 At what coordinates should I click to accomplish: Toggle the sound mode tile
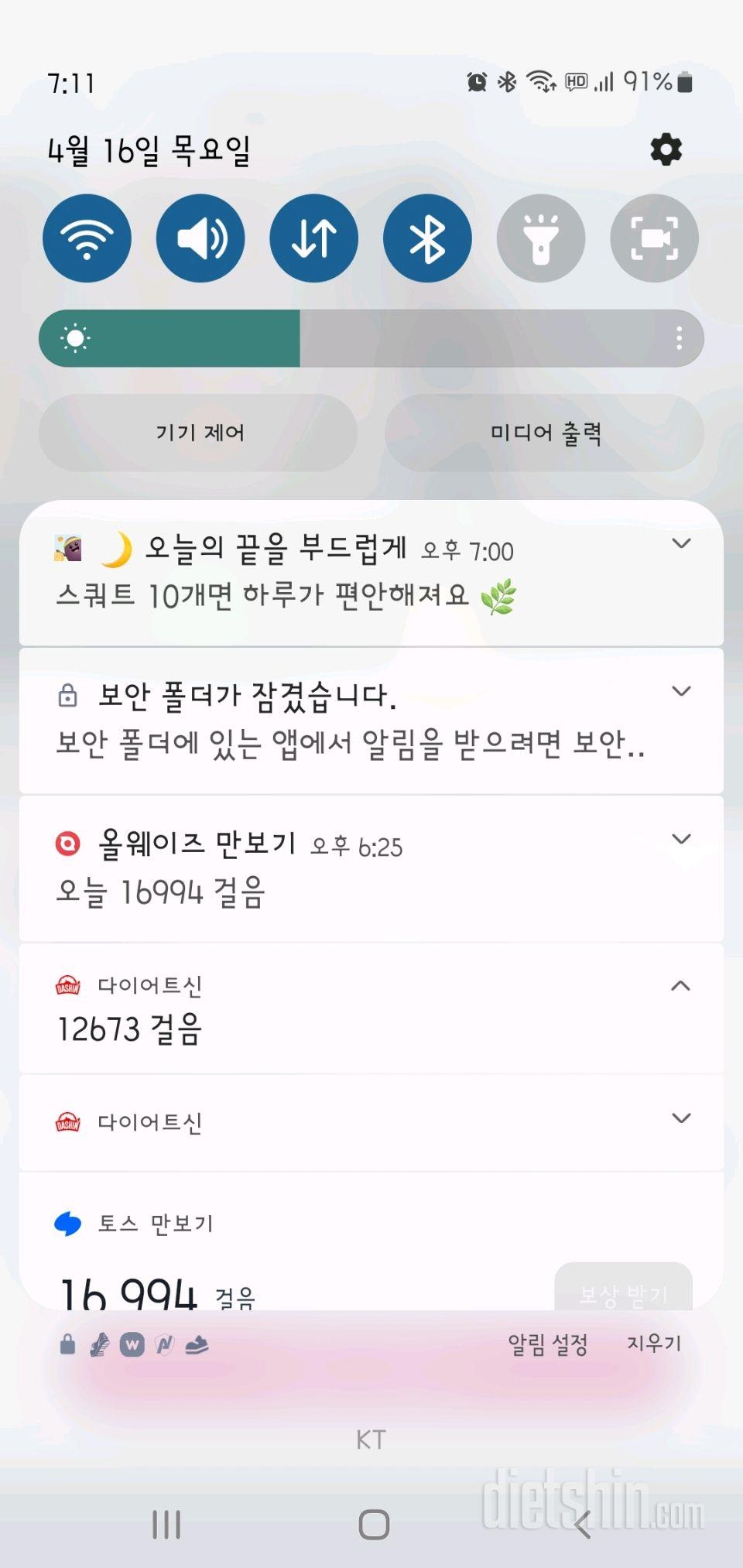click(x=200, y=238)
